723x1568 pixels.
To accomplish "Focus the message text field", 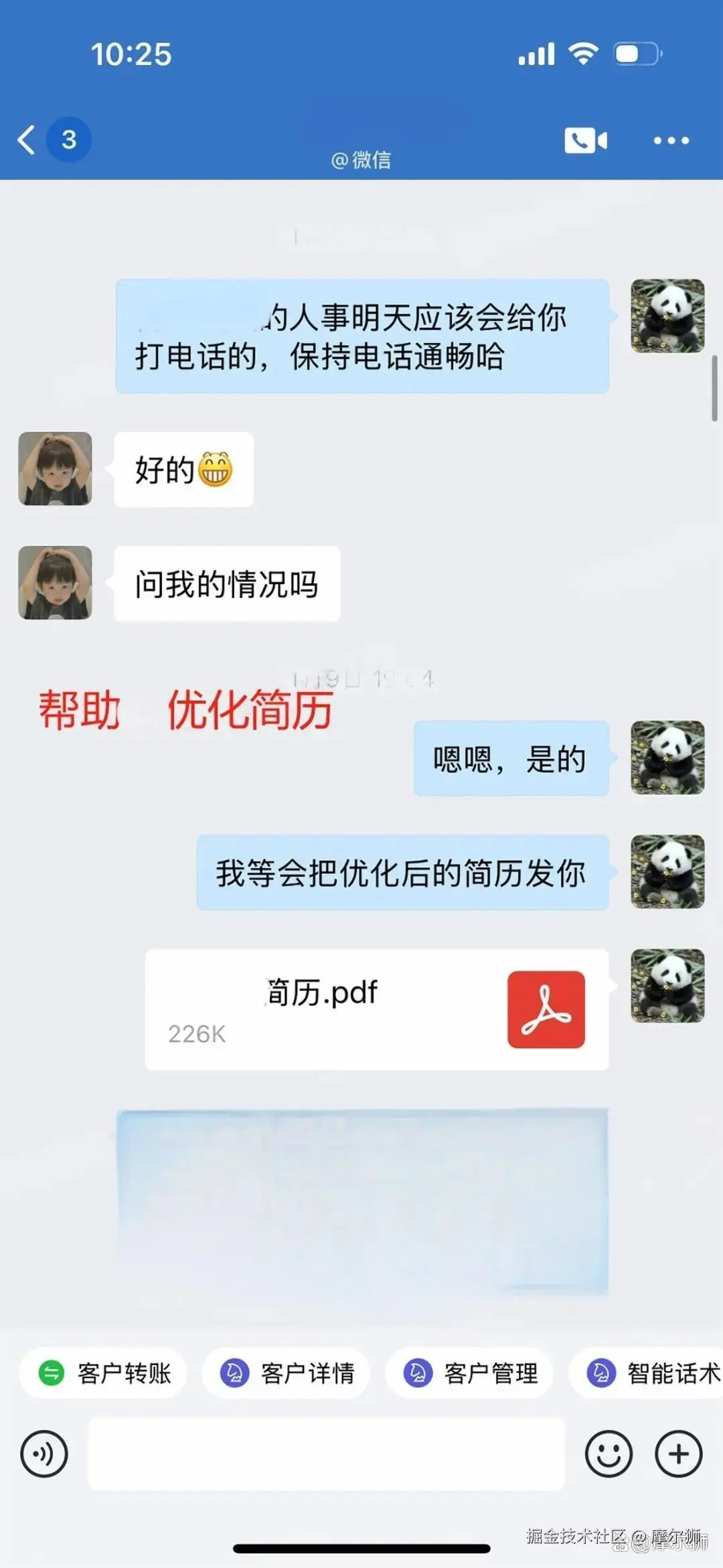I will click(x=326, y=1454).
